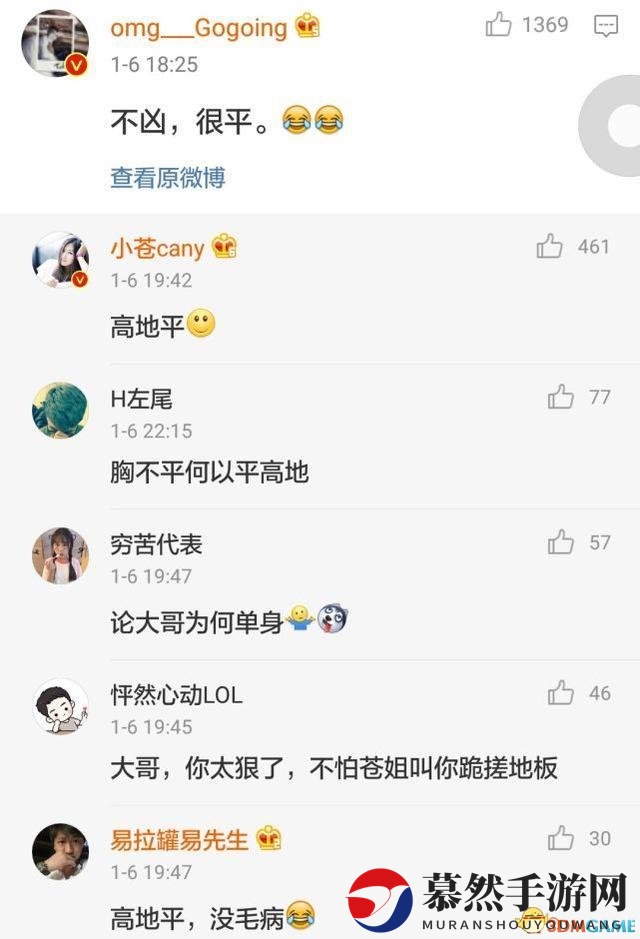The image size is (640, 939).
Task: Open the 查看原微博 link
Action: [167, 178]
